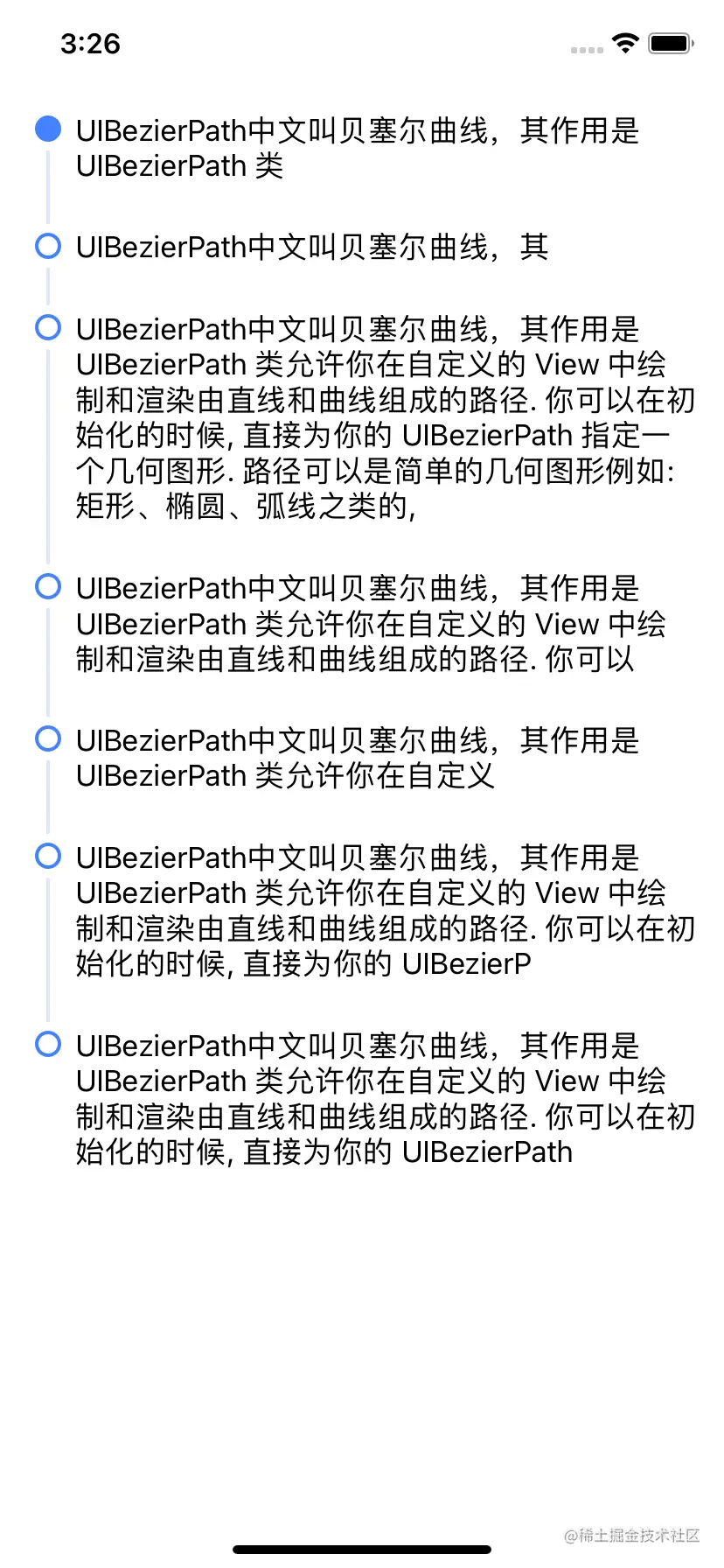The height and width of the screenshot is (1568, 724).
Task: Tap the circle marker beside the third long entry
Action: click(48, 327)
